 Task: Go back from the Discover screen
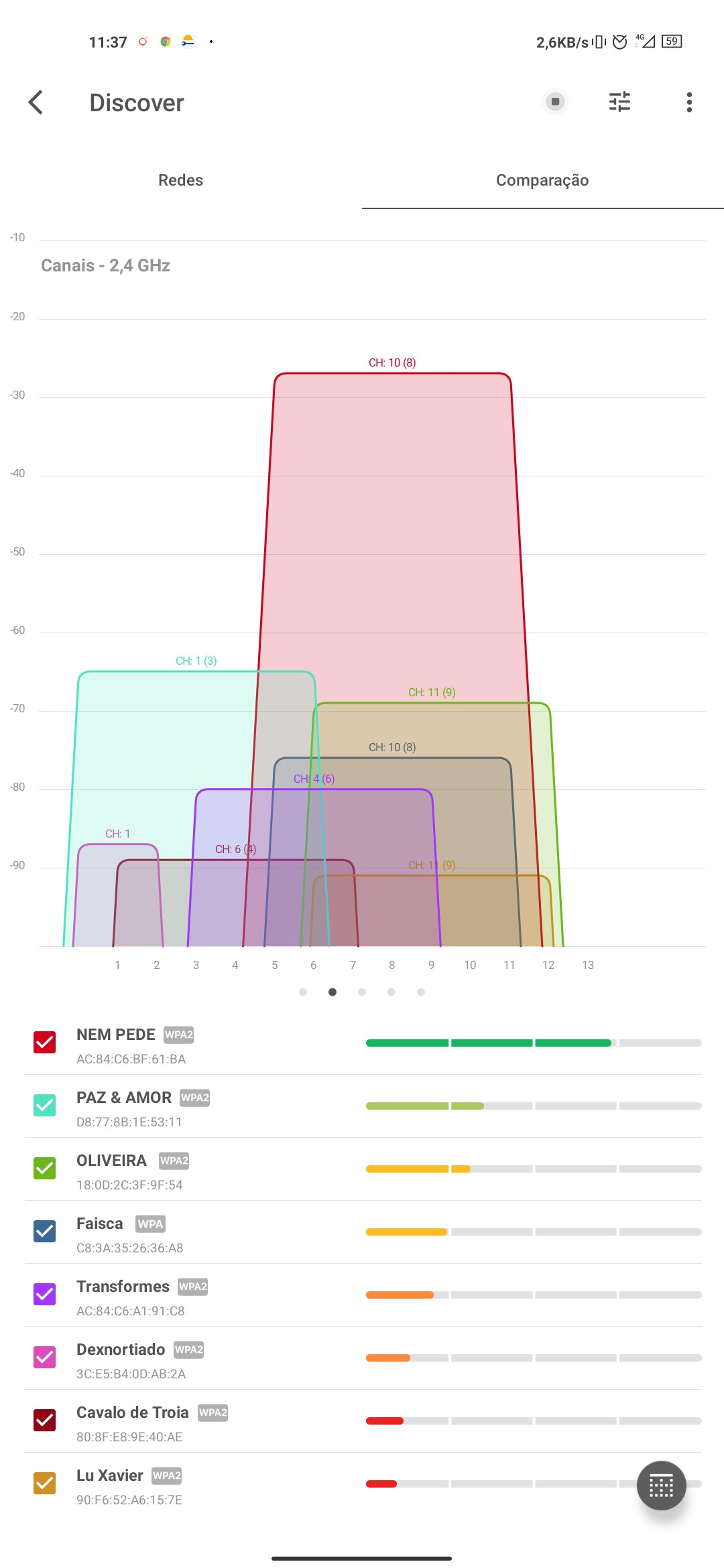(x=36, y=103)
